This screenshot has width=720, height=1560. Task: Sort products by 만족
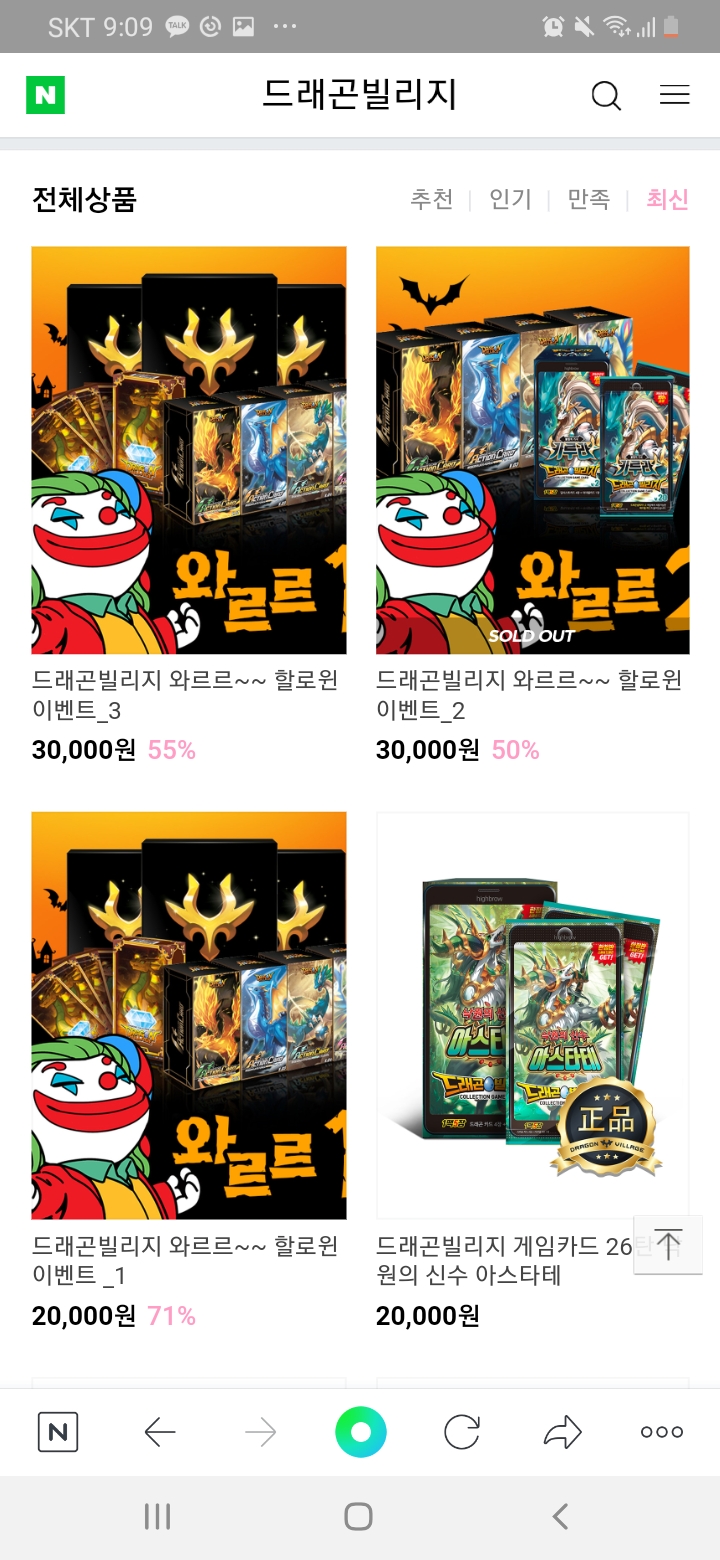588,199
